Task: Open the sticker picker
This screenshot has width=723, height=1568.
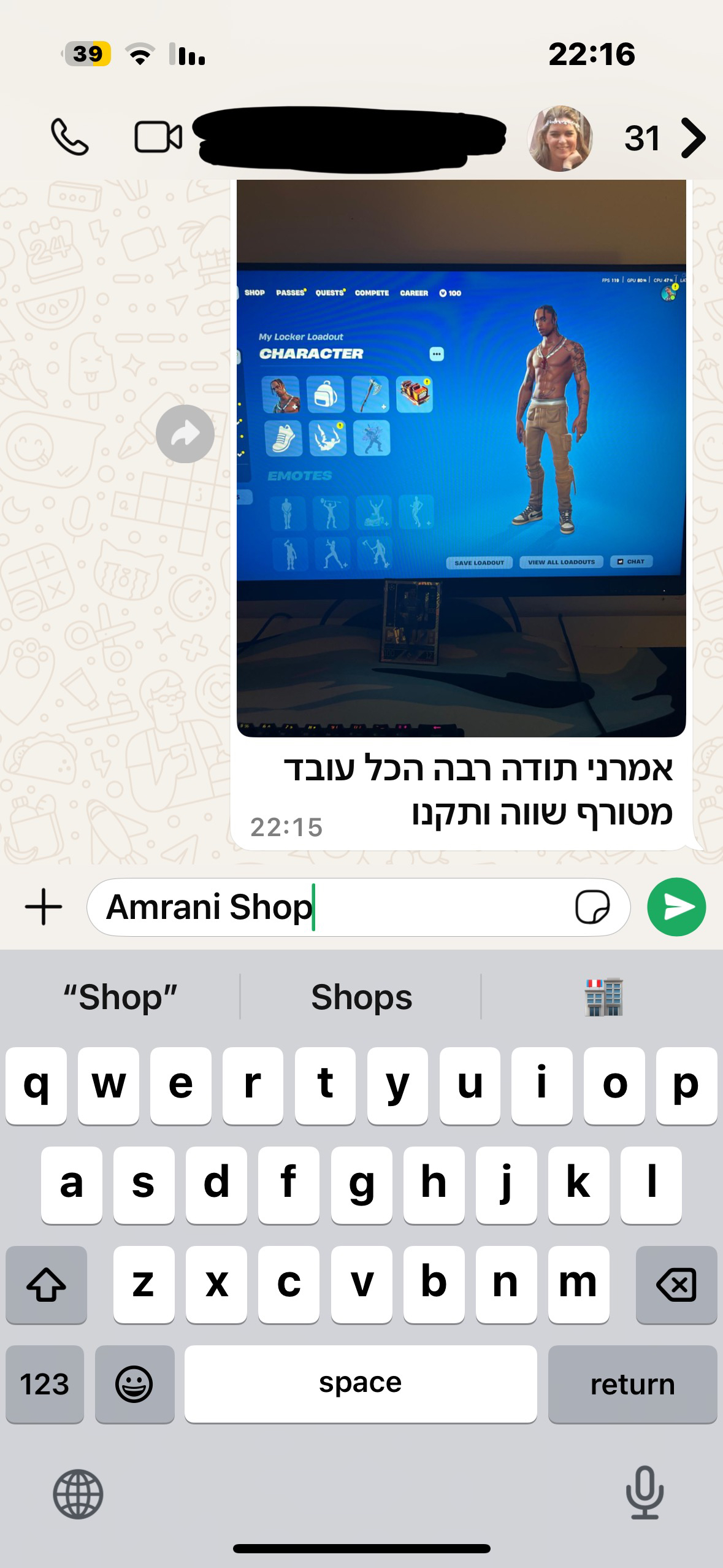Action: pyautogui.click(x=592, y=907)
